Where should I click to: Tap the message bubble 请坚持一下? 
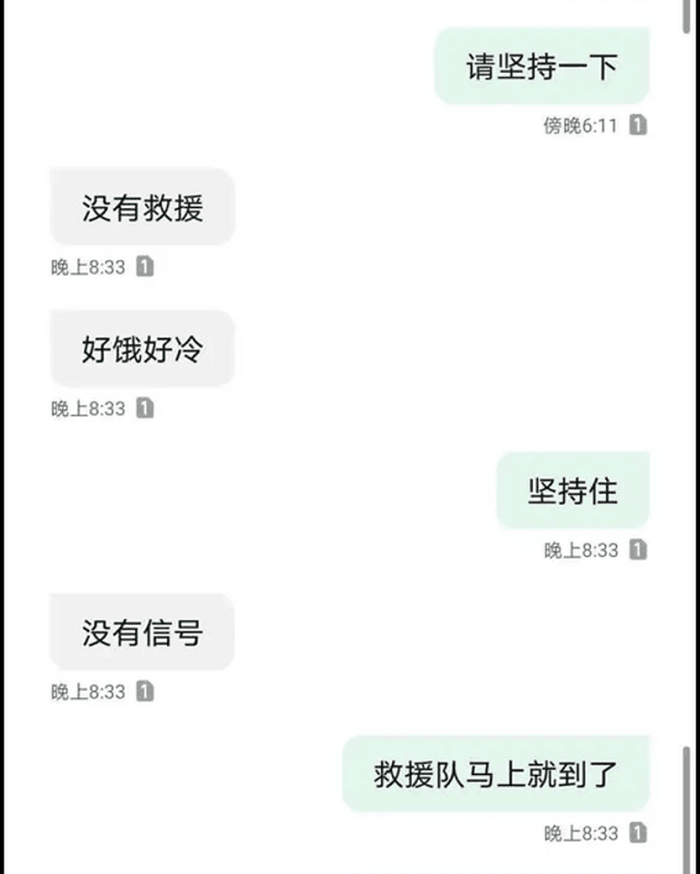542,67
